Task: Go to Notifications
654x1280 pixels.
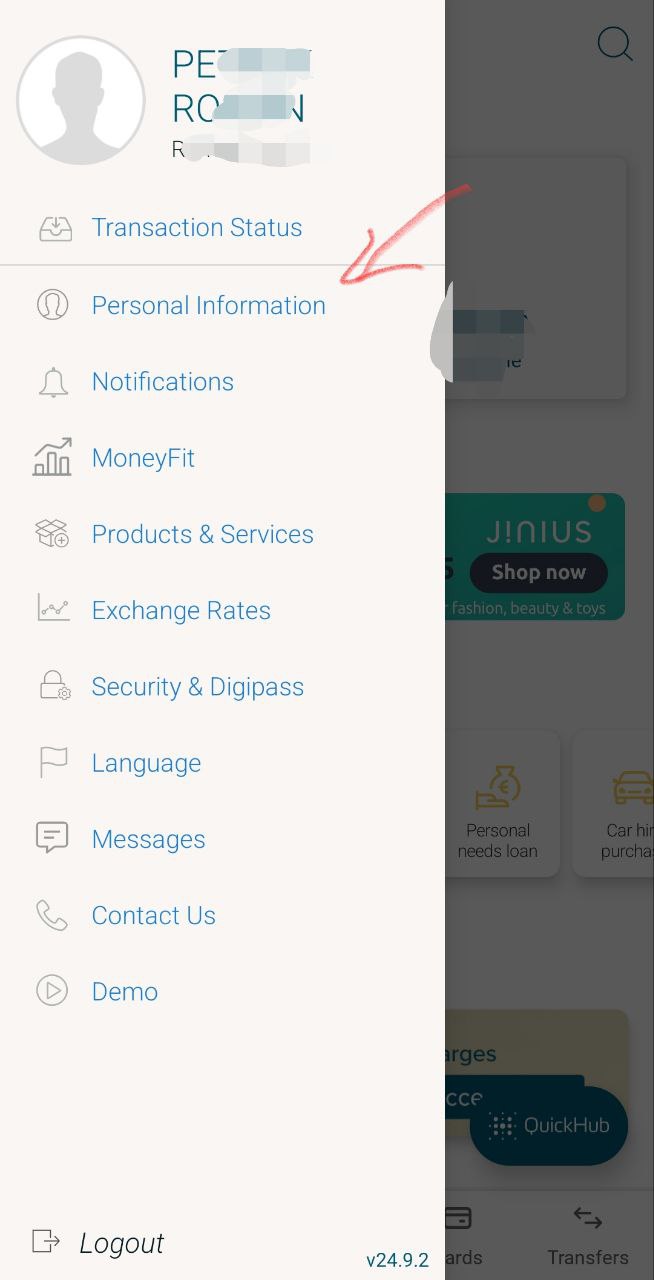Action: pos(162,382)
